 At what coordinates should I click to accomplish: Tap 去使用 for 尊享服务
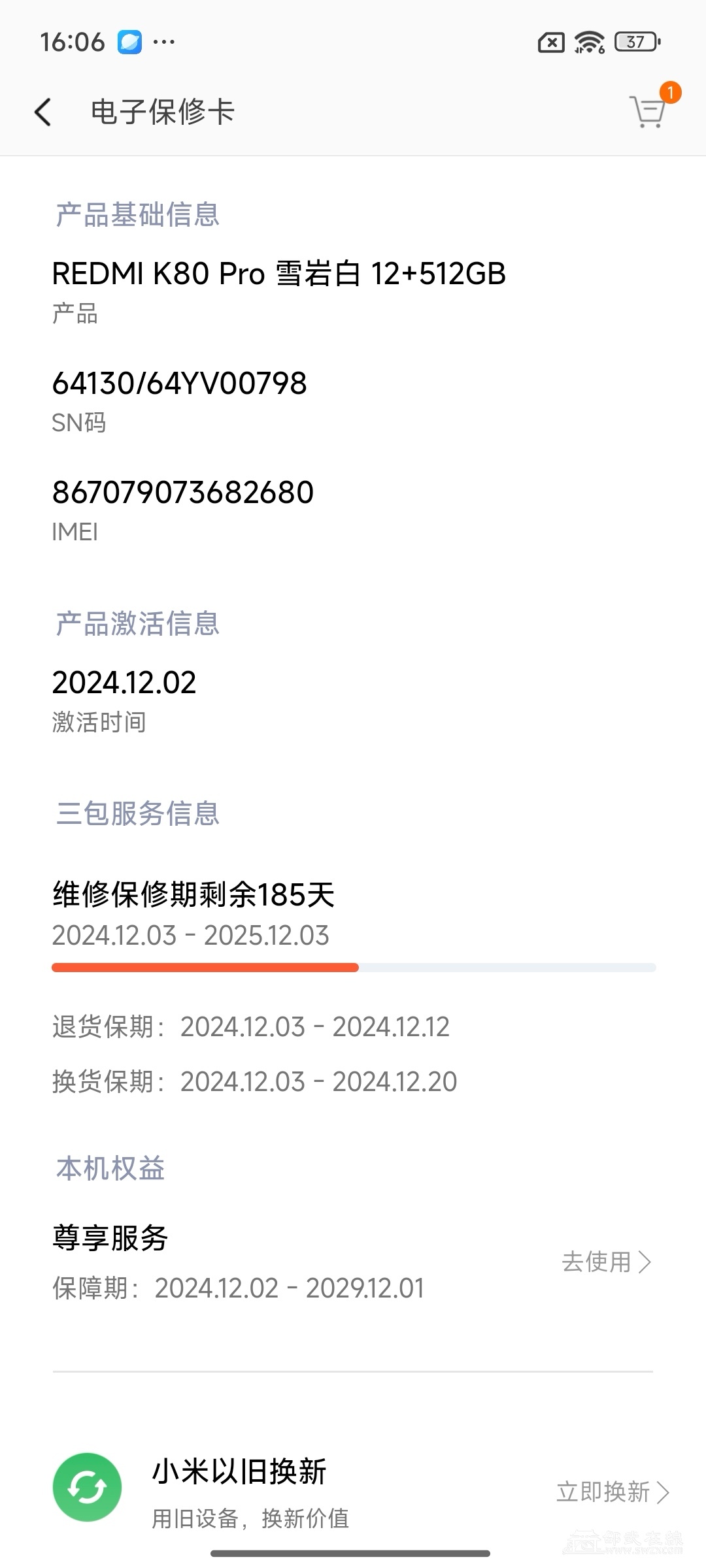[607, 1262]
